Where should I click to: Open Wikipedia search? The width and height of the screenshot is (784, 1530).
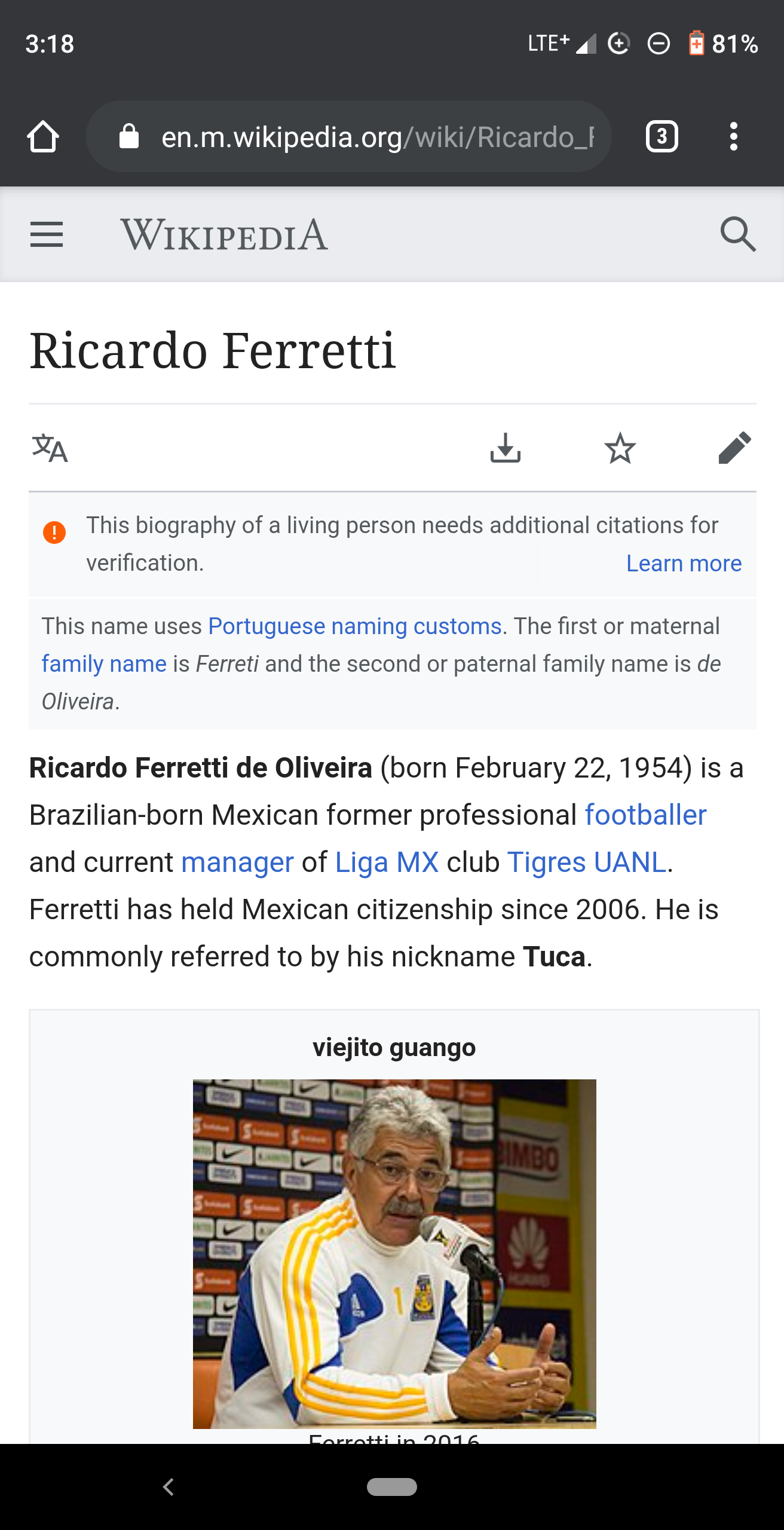(739, 234)
